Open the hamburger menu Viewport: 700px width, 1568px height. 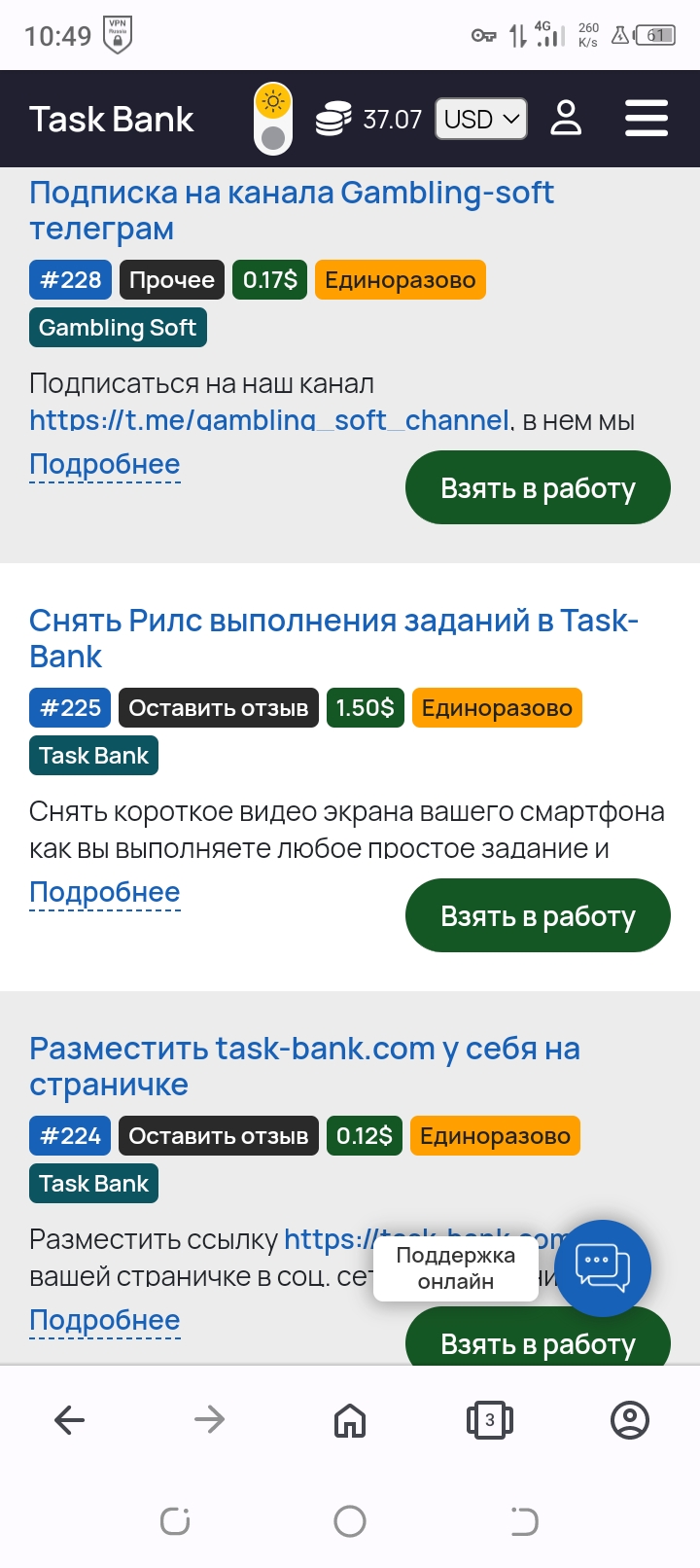coord(647,119)
